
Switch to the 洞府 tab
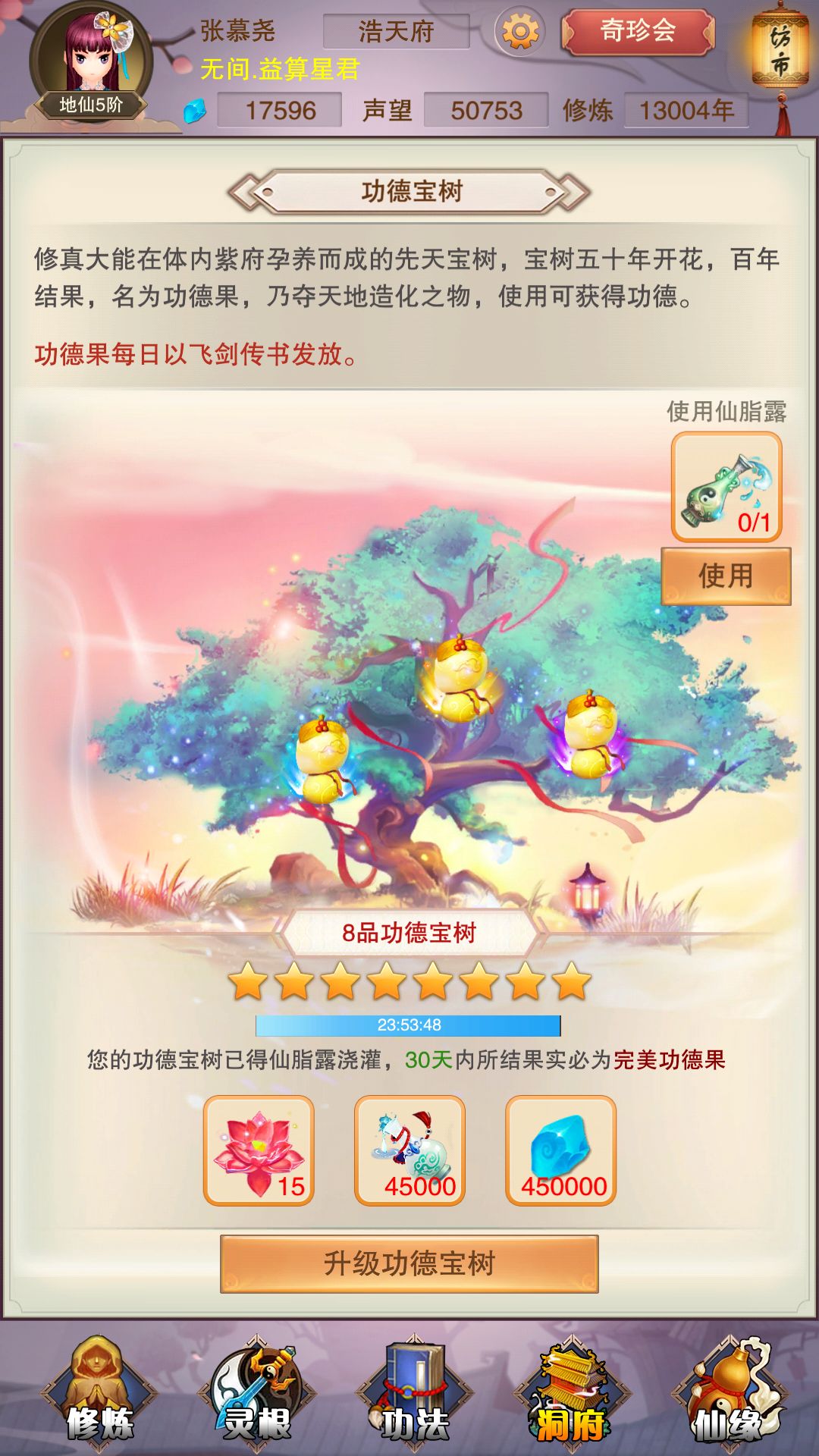coord(572,1394)
